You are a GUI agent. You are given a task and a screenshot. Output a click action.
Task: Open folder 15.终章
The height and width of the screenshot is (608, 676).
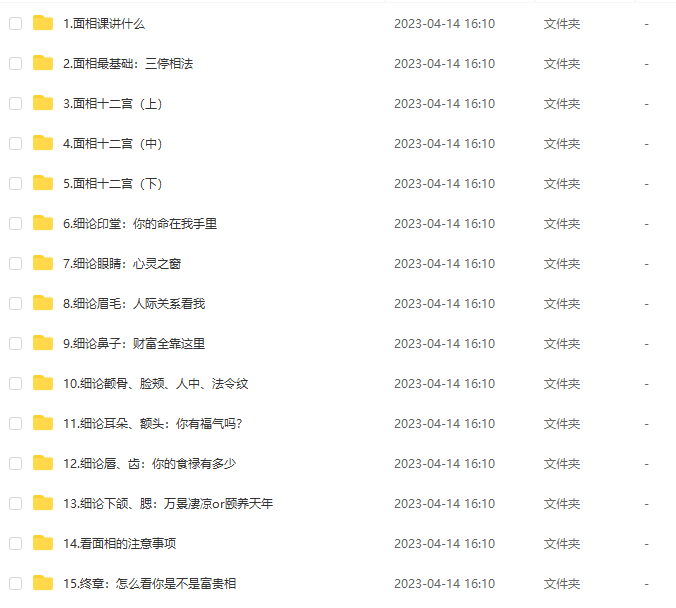point(149,583)
